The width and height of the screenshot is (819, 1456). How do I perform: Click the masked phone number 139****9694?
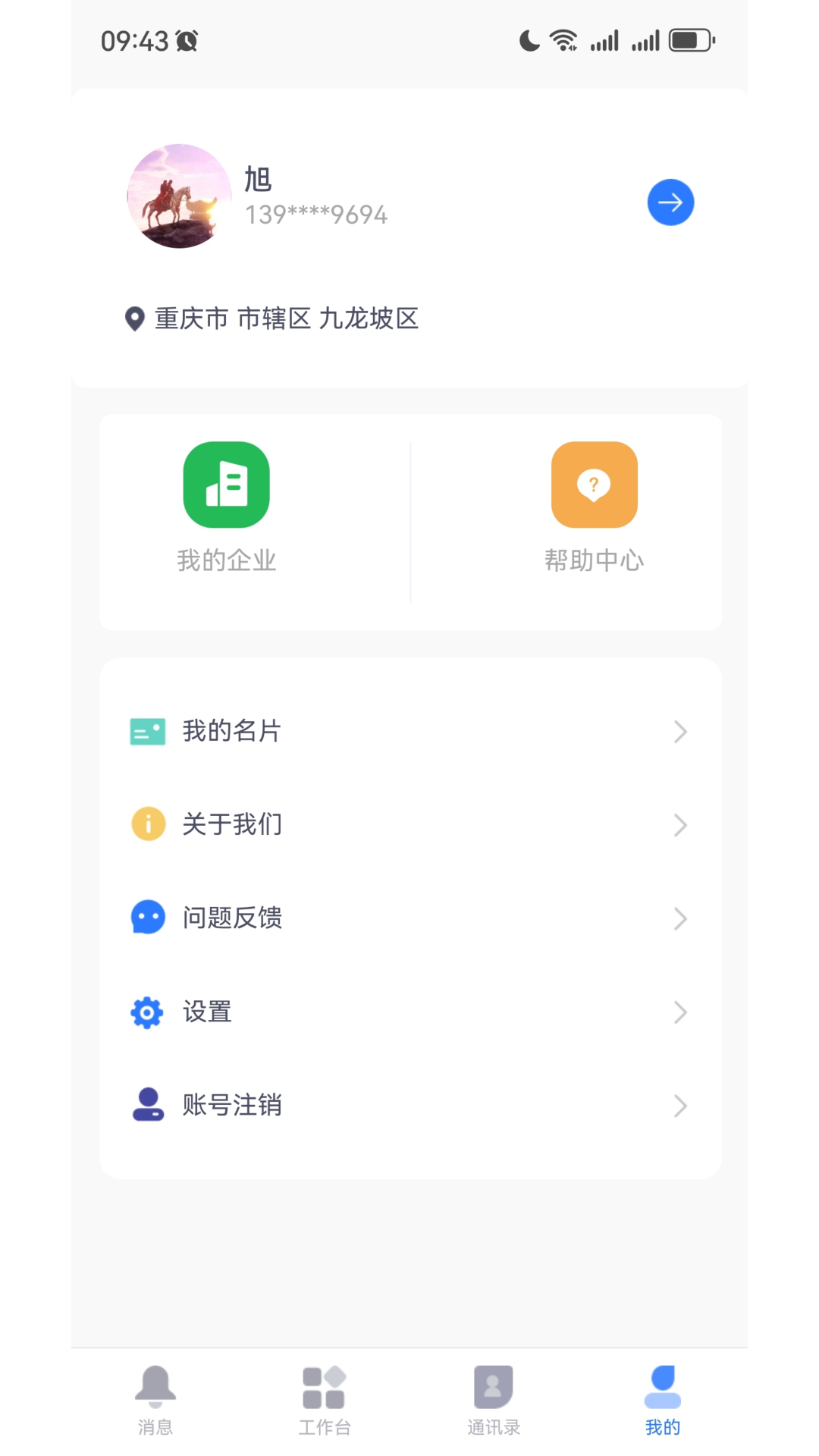(x=315, y=215)
